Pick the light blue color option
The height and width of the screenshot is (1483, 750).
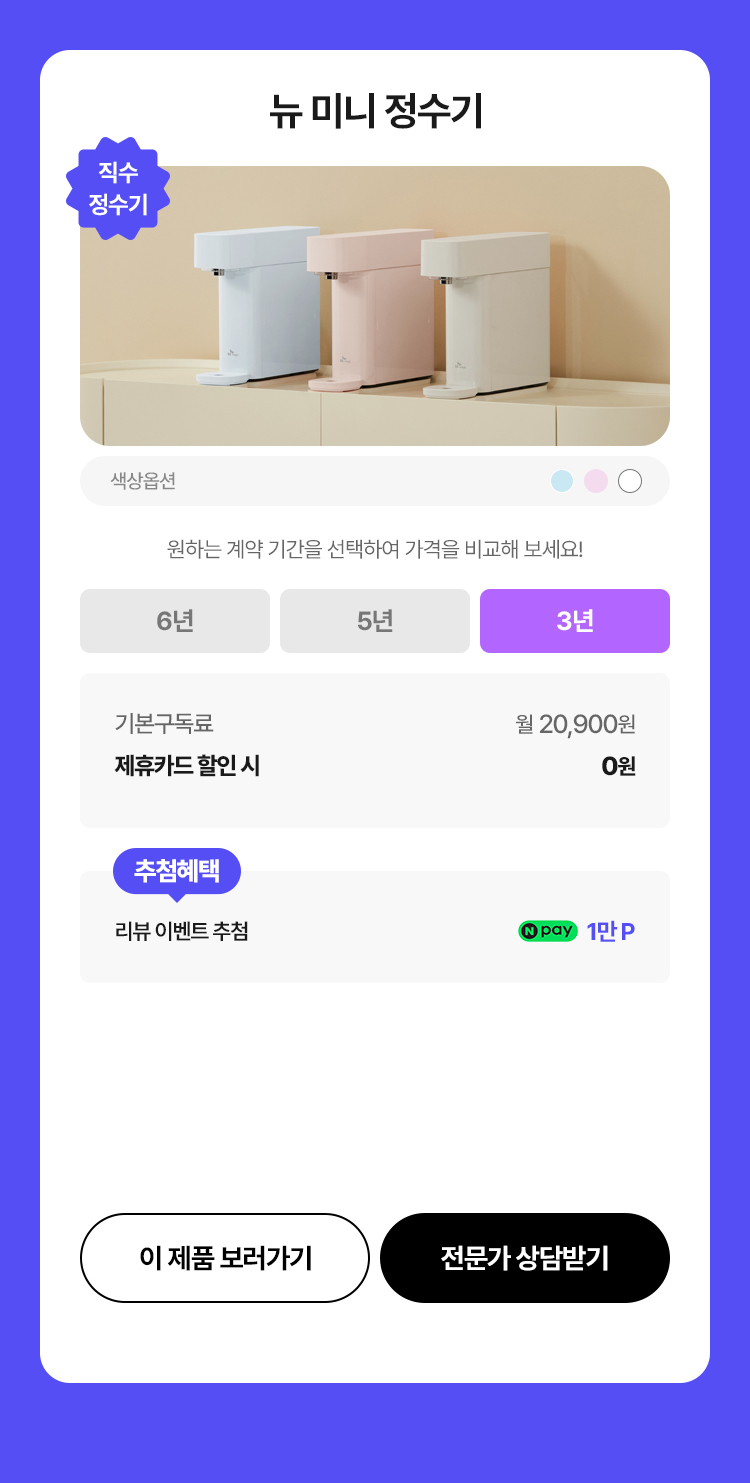(x=562, y=481)
